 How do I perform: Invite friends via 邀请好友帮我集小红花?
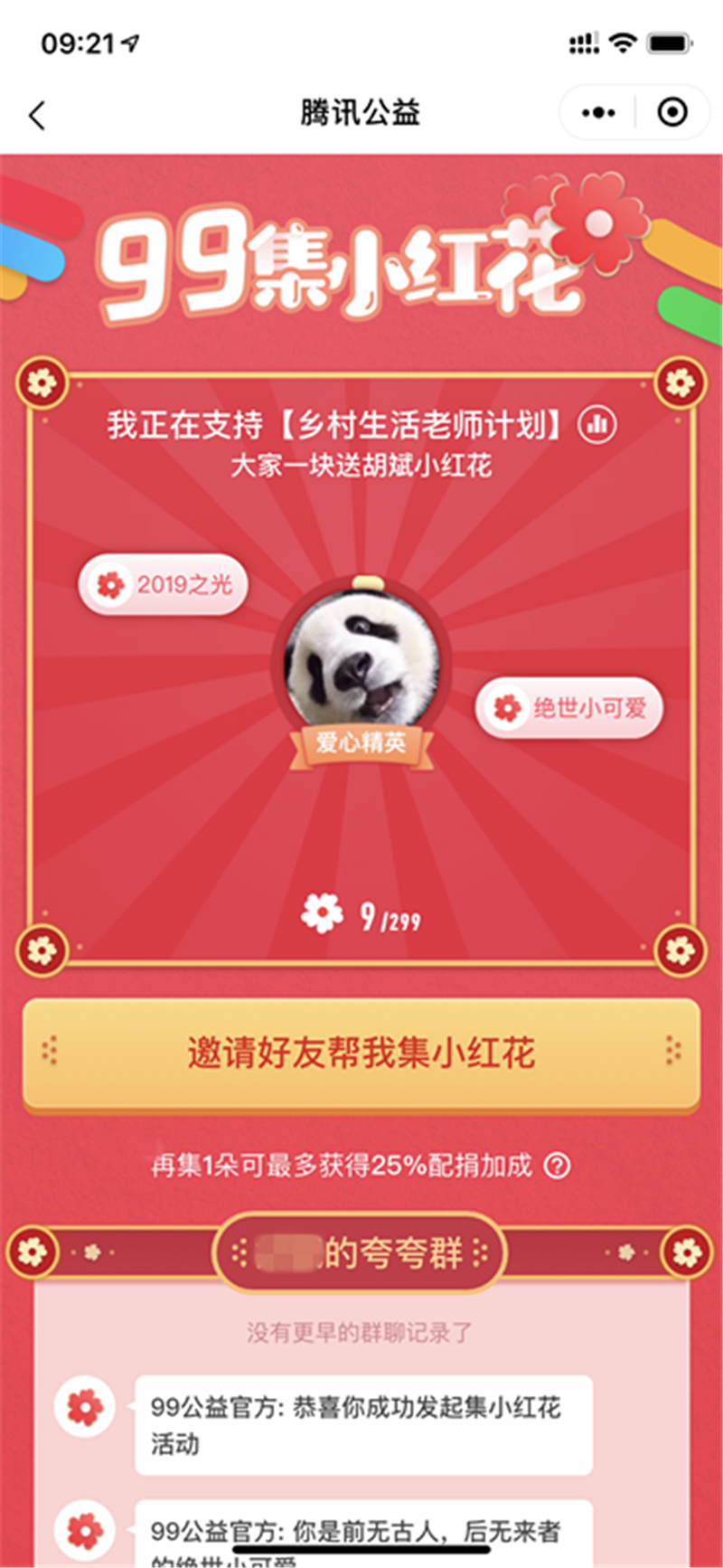click(x=361, y=1053)
